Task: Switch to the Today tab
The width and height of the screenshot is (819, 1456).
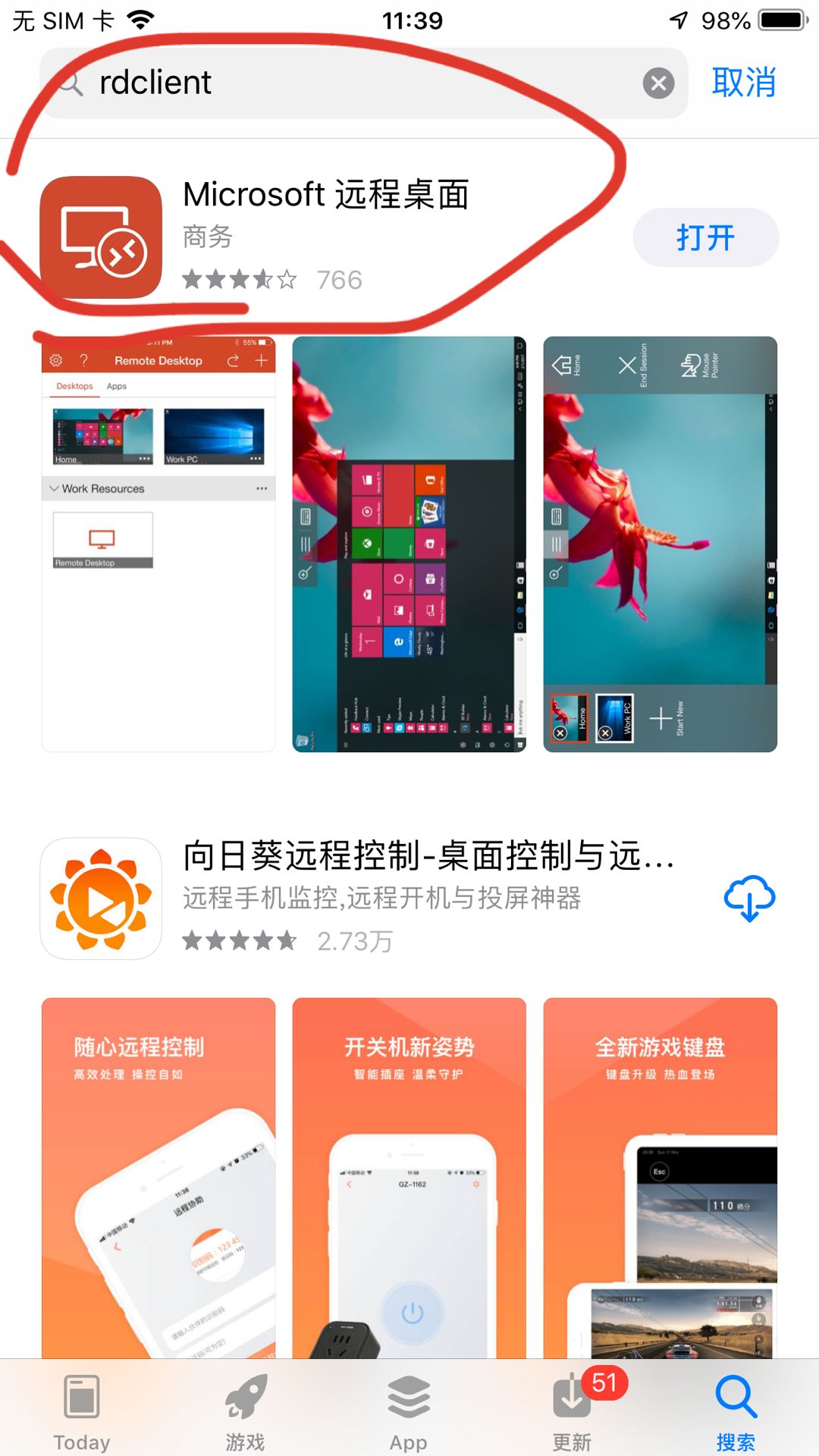Action: [82, 1412]
